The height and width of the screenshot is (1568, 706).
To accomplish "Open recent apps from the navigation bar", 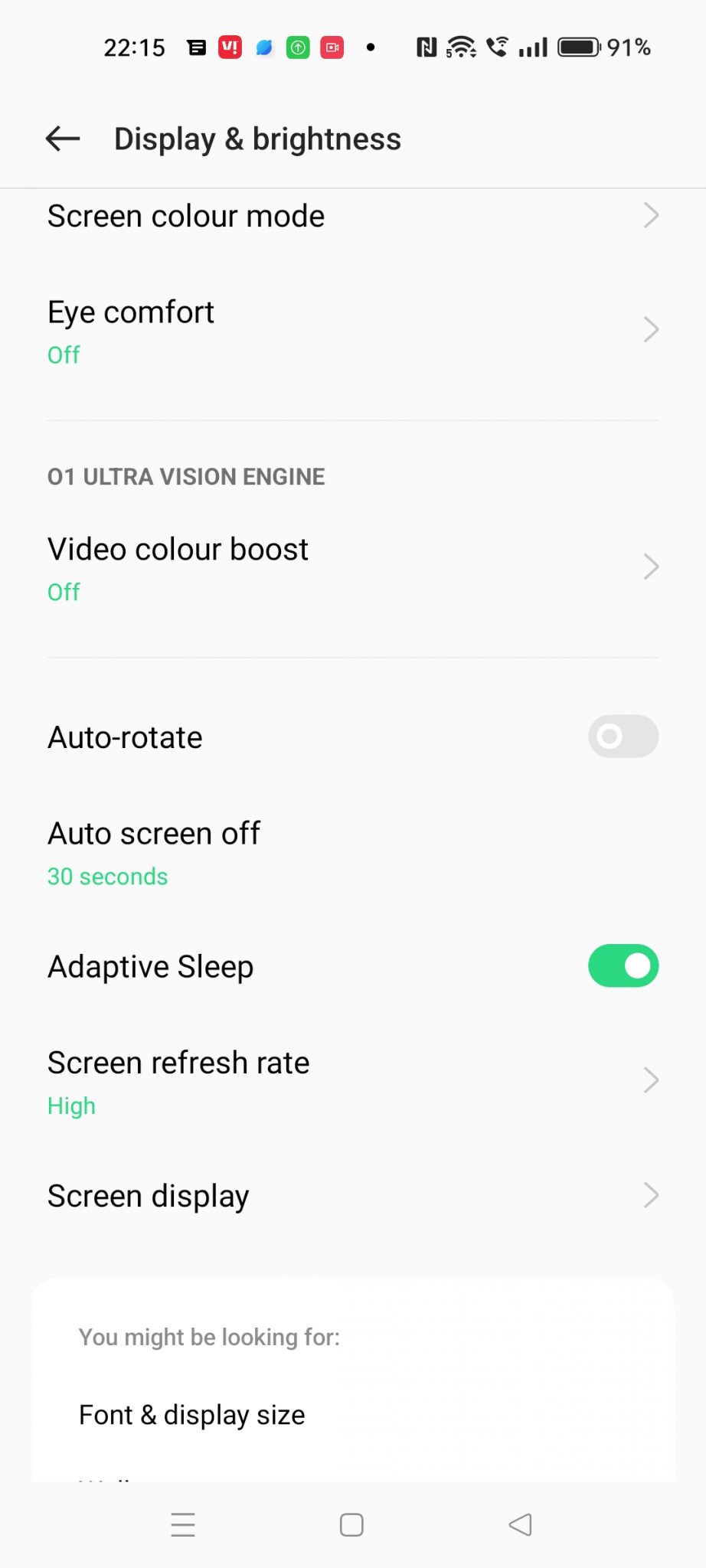I will (x=183, y=1524).
